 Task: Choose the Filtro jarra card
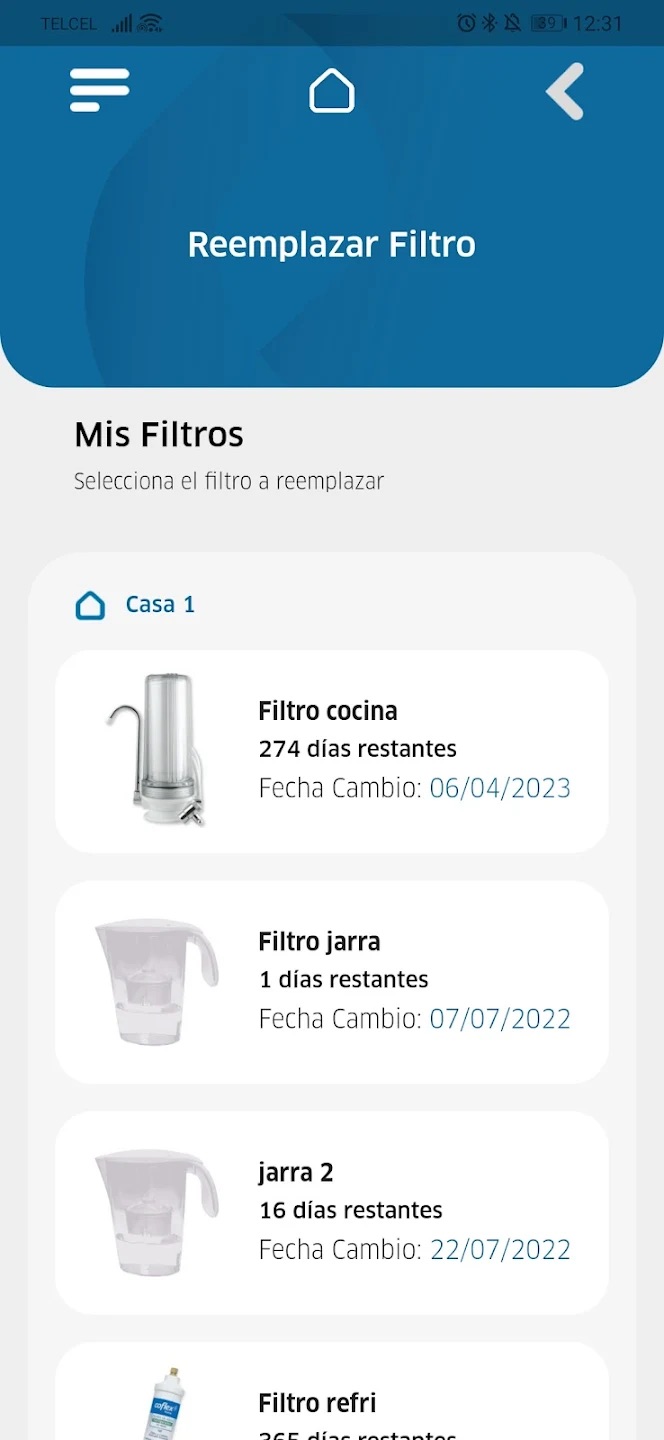(332, 981)
